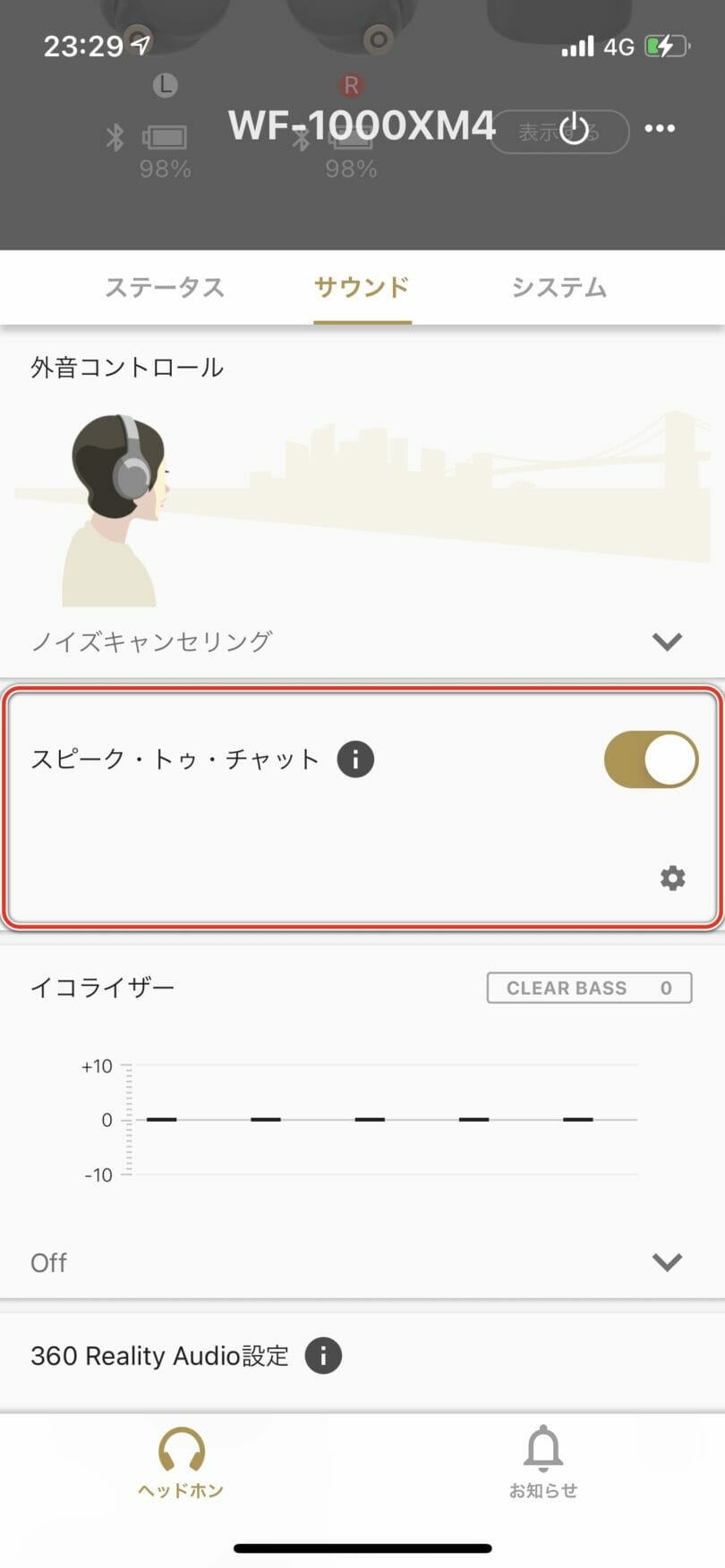This screenshot has height=1568, width=725.
Task: Toggle off スピーク・トゥ・チャット
Action: [651, 759]
